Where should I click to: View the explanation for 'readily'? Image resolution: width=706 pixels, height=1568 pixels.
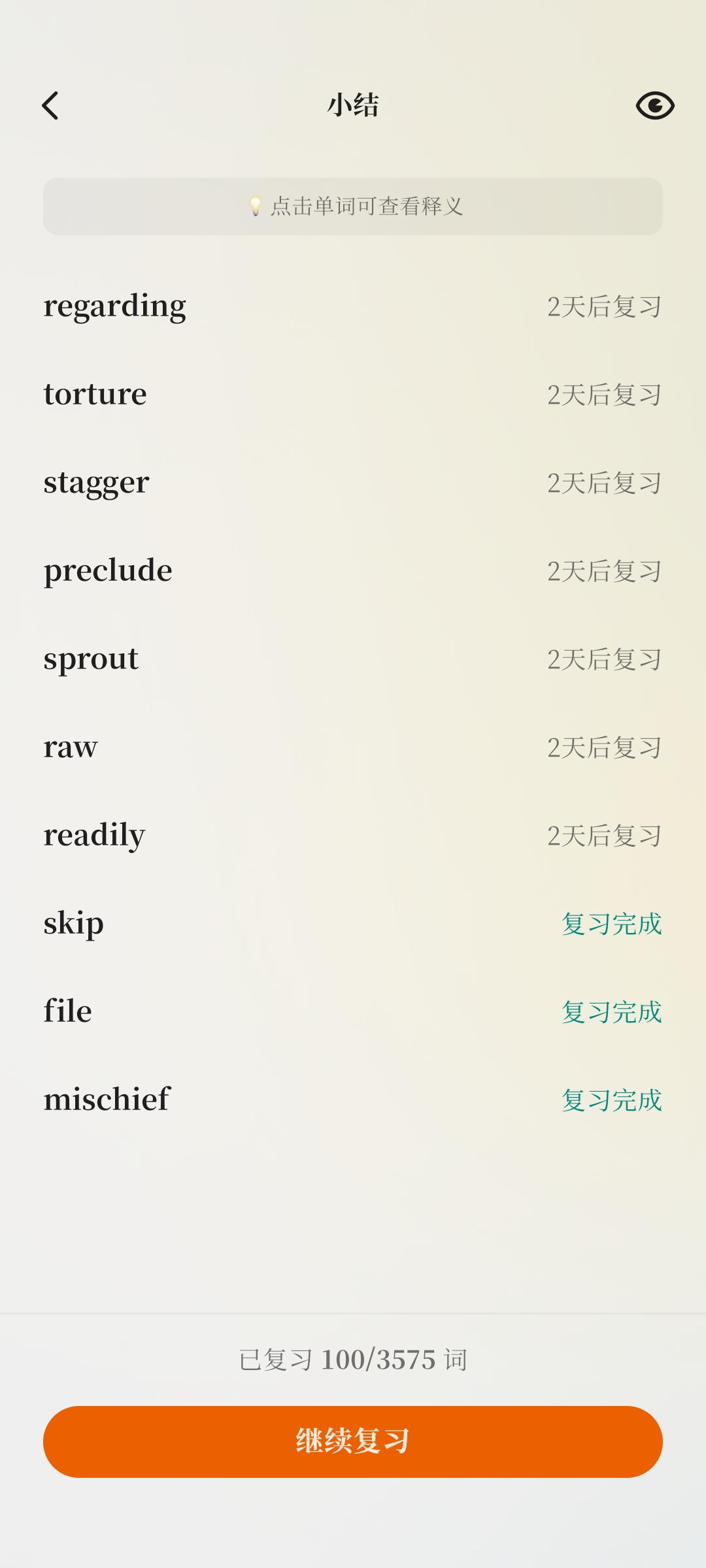click(95, 835)
